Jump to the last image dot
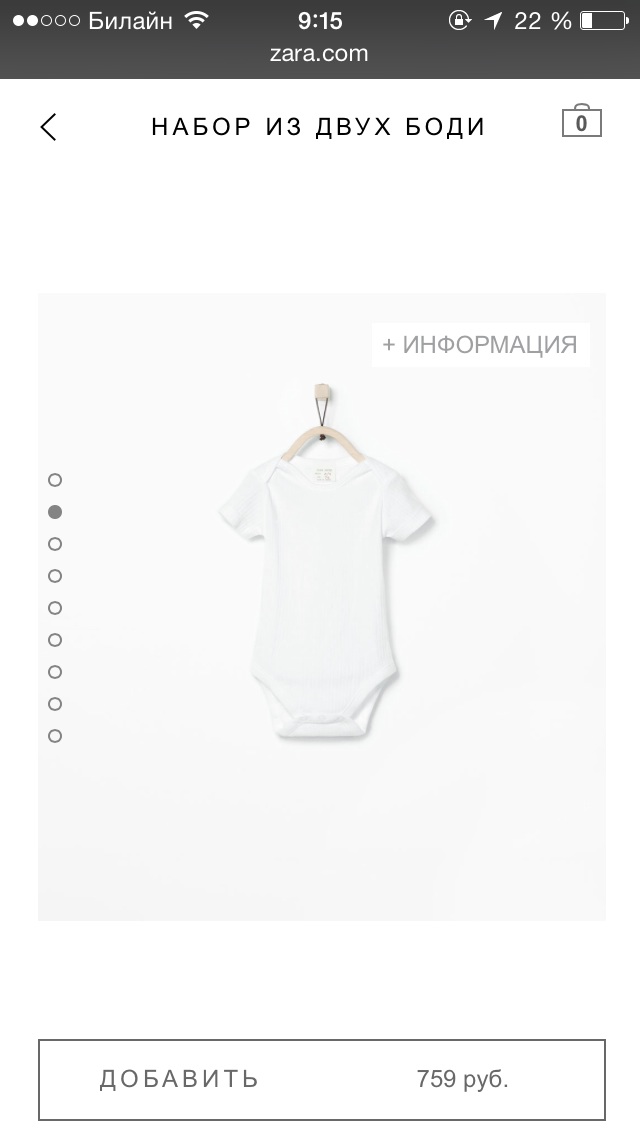640x1136 pixels. click(x=55, y=736)
